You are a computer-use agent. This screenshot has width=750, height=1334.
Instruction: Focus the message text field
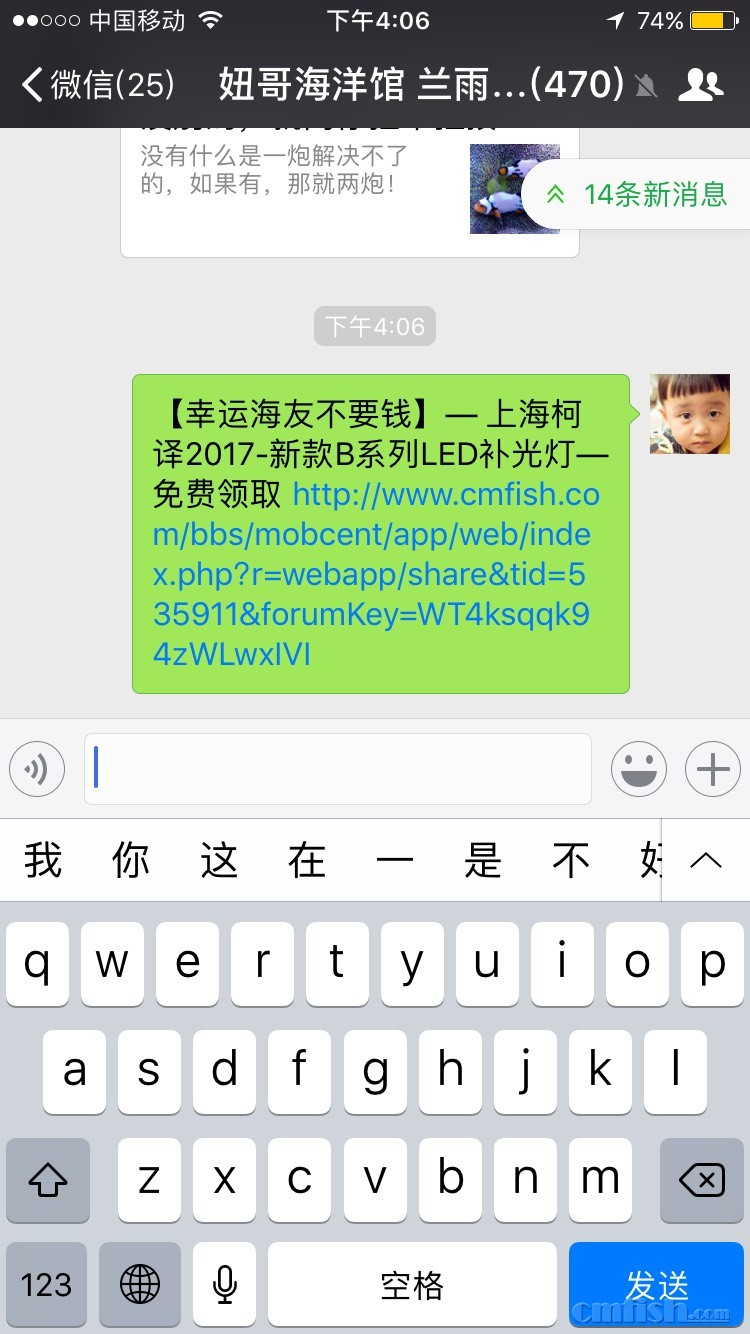[x=338, y=769]
